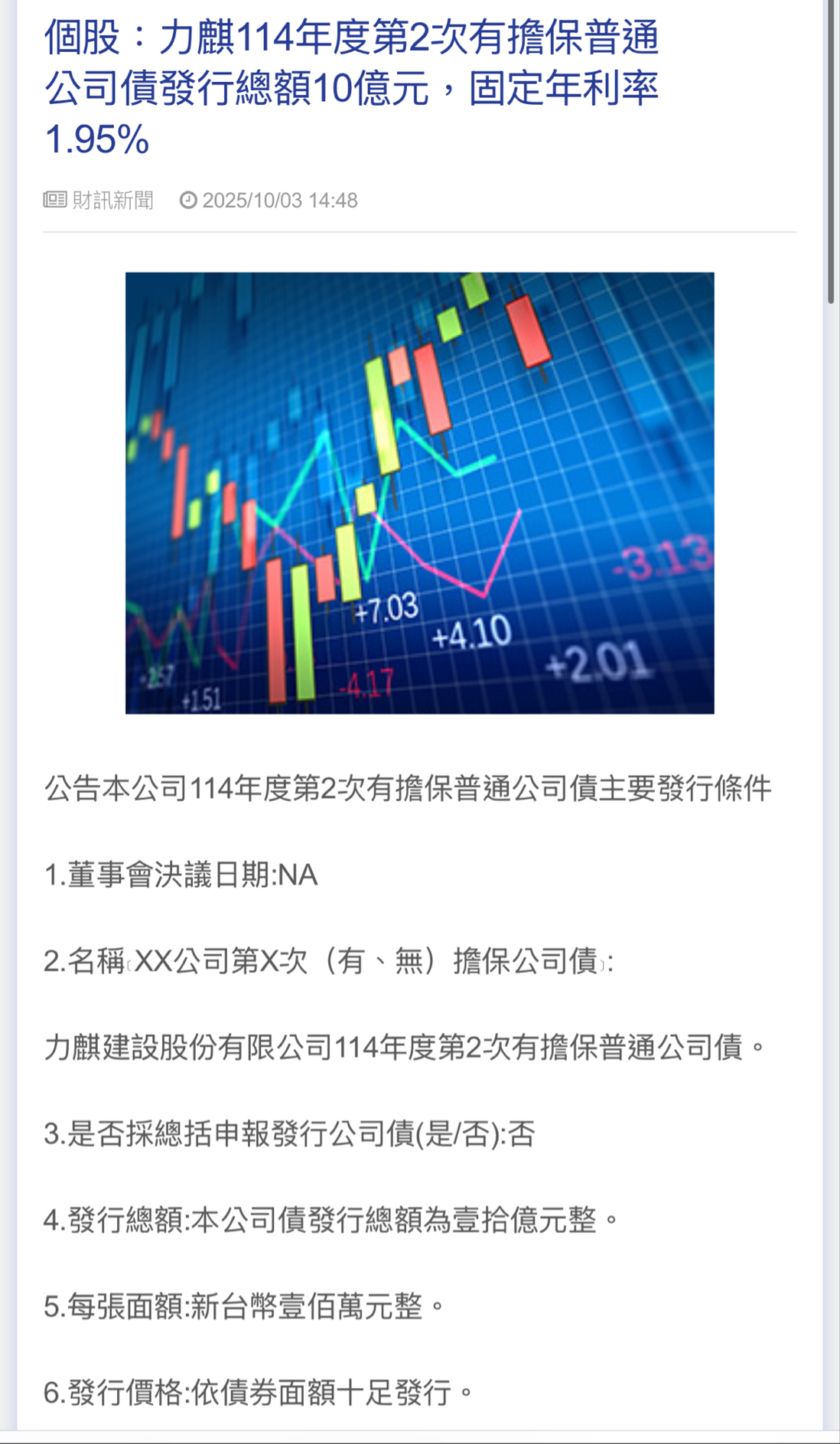Tap the vertical scrollbar on the page edge
840x1444 pixels.
831,153
